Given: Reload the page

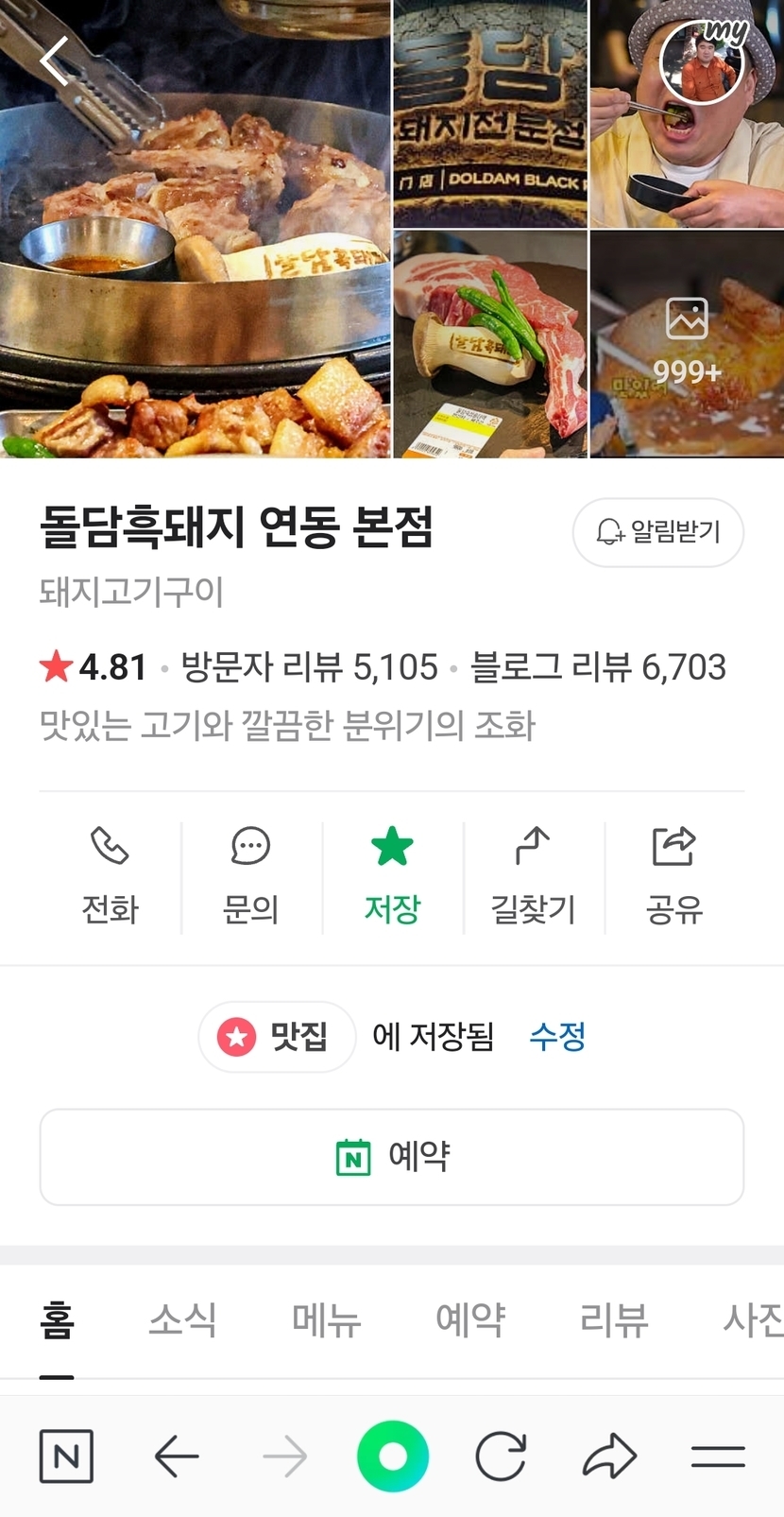Looking at the screenshot, I should (x=501, y=1457).
